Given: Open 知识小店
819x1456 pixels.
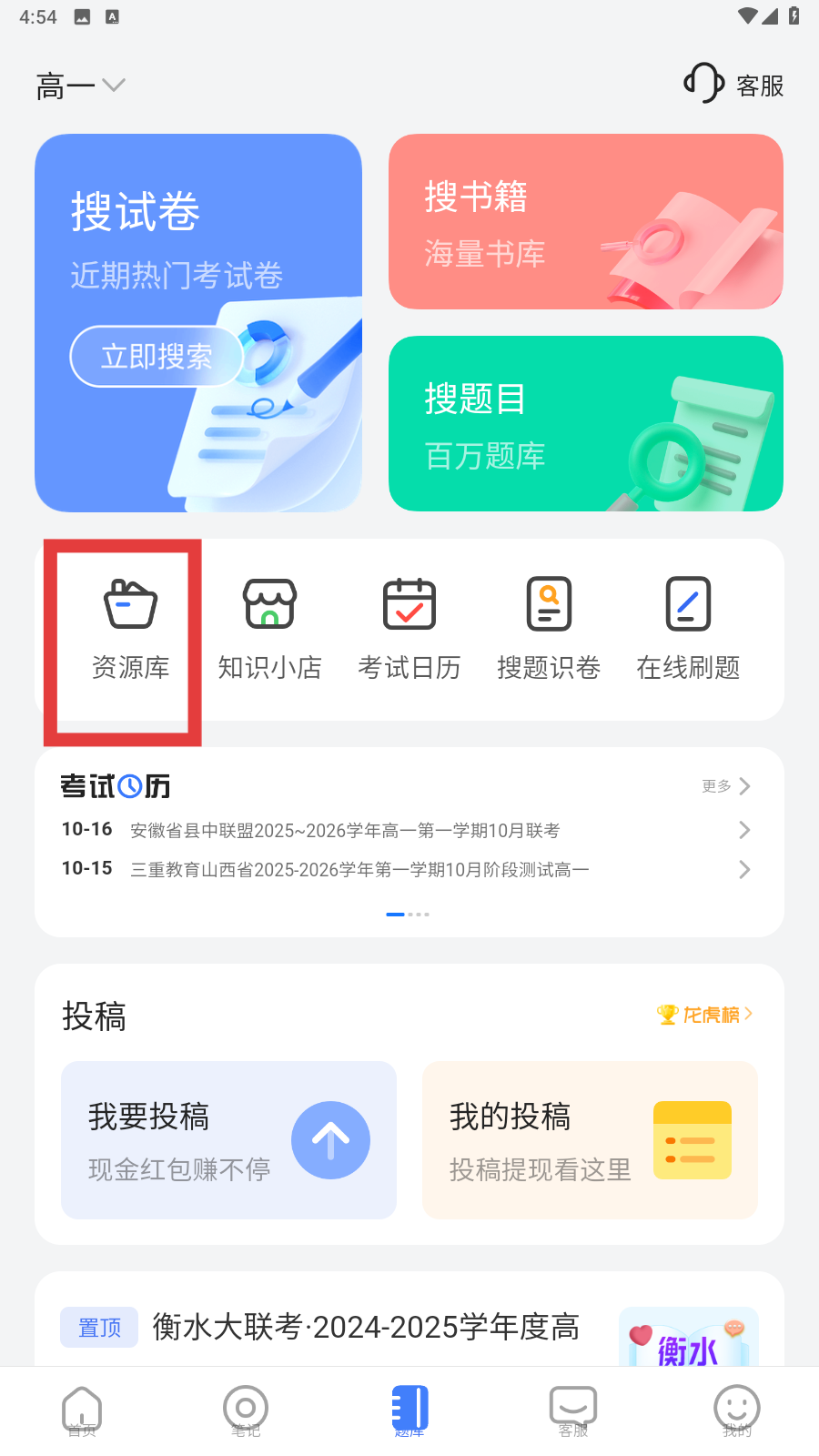Looking at the screenshot, I should point(270,628).
